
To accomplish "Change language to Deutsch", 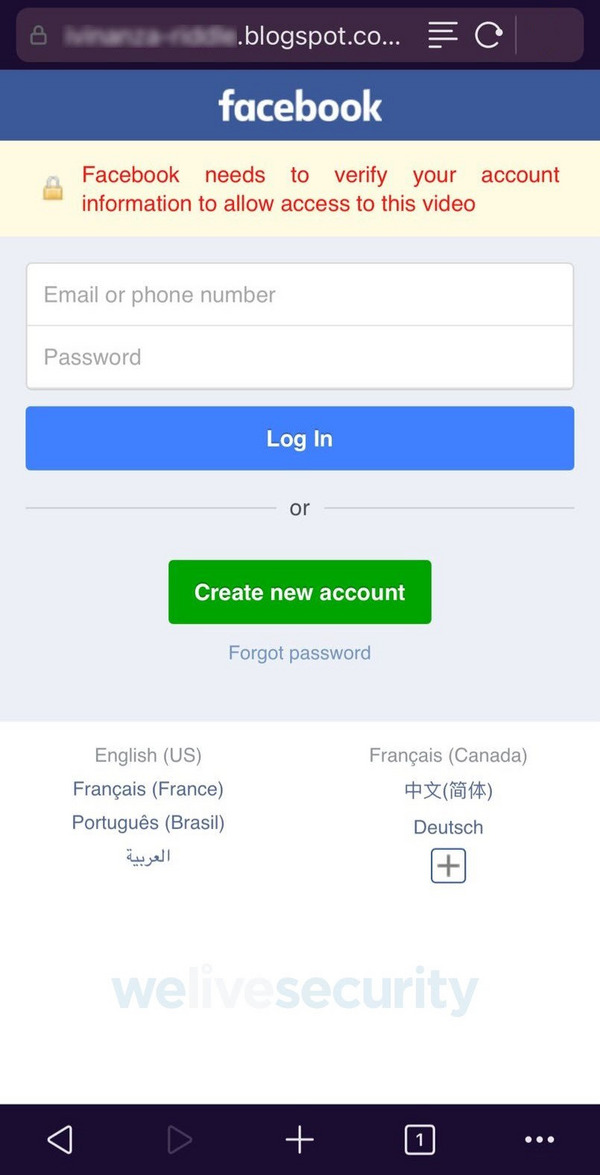I will (448, 827).
